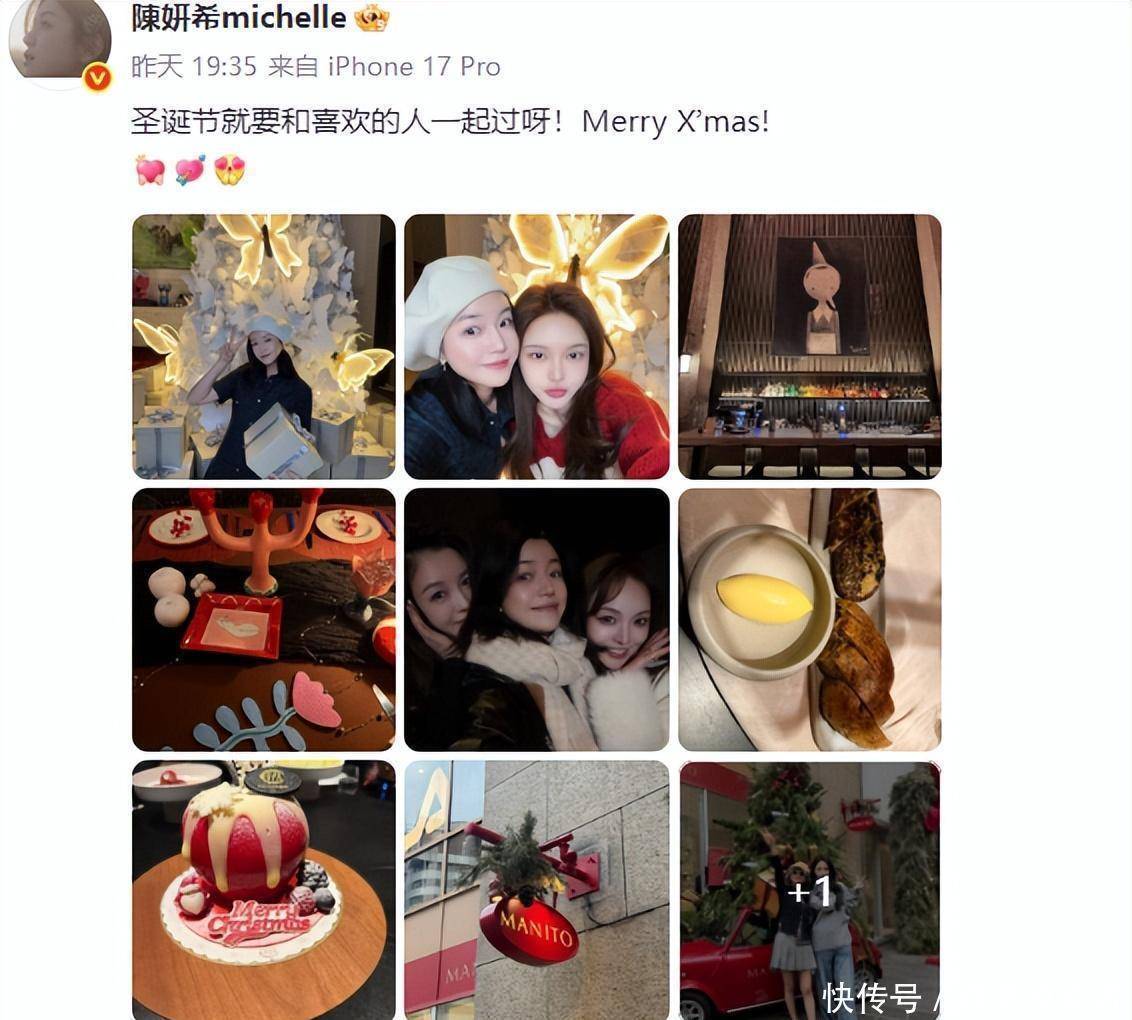
Task: Open the +1 photo tile
Action: coord(809,890)
